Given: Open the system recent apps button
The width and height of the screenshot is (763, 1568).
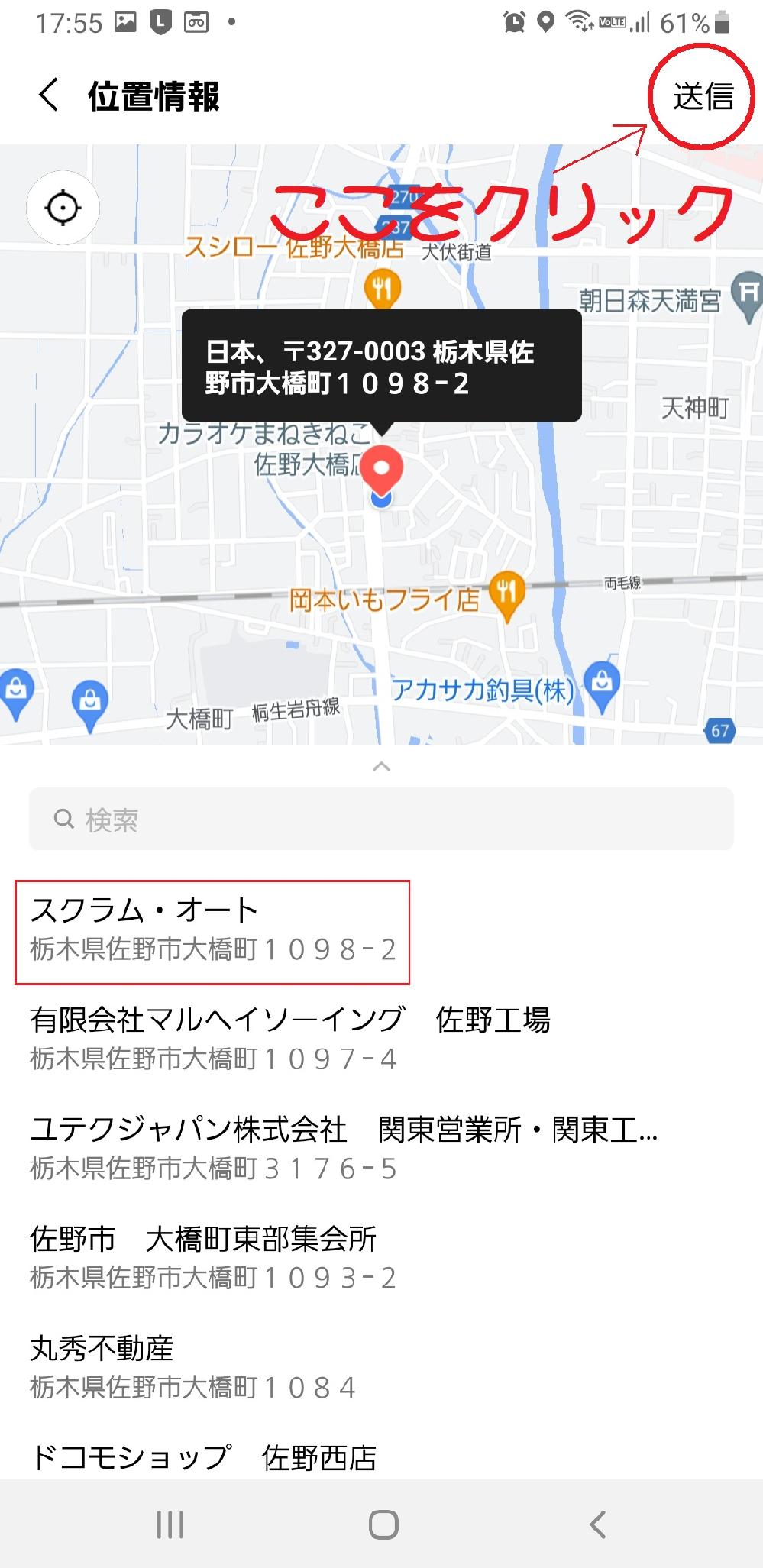Looking at the screenshot, I should (170, 1524).
